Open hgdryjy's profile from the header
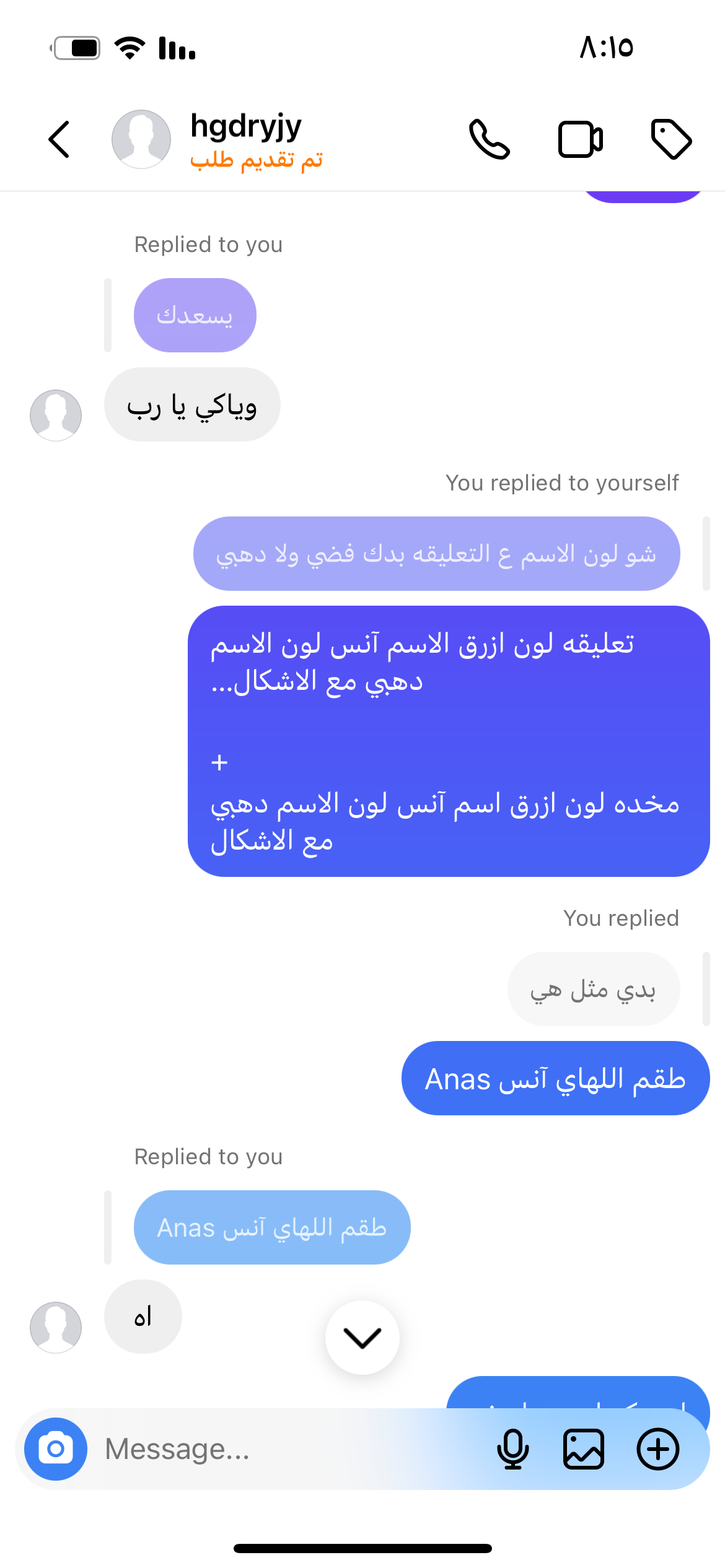 (245, 139)
